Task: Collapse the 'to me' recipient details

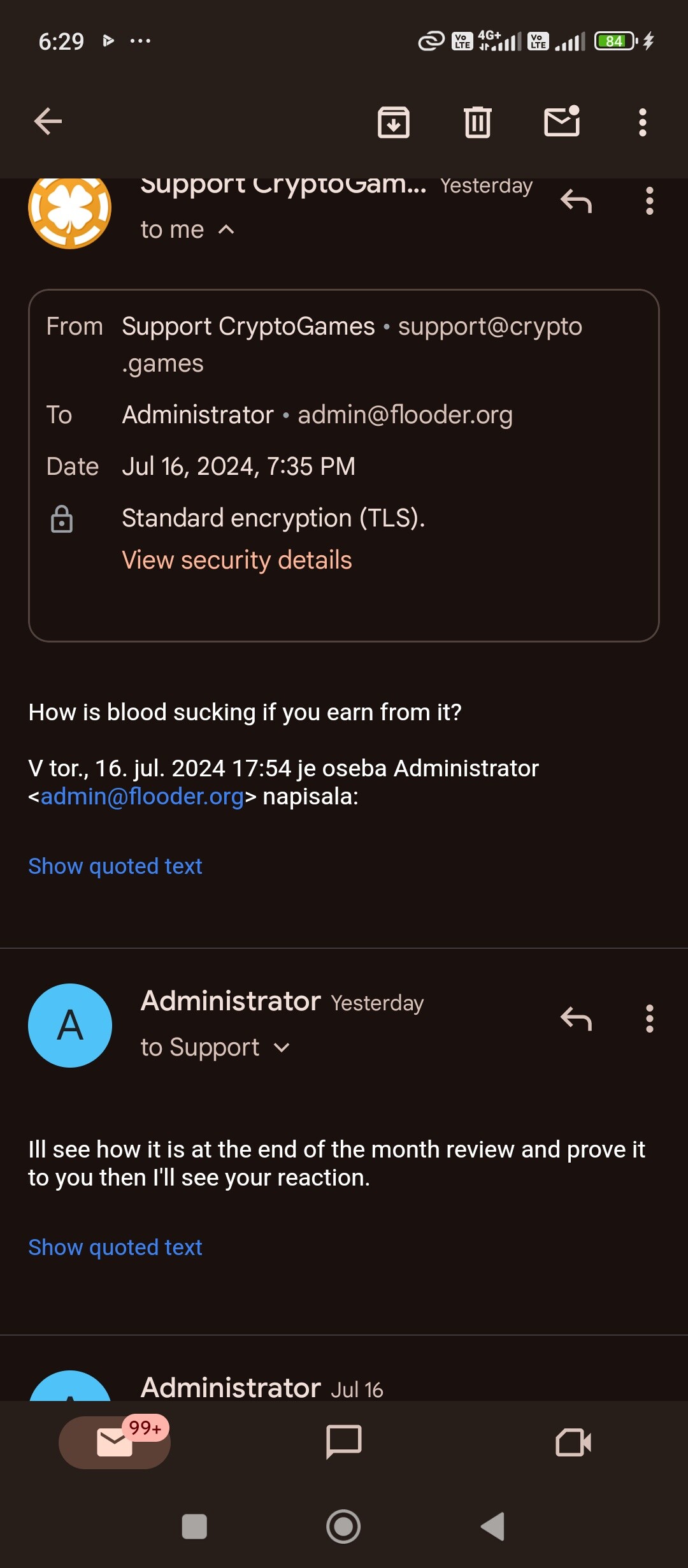Action: pos(188,229)
